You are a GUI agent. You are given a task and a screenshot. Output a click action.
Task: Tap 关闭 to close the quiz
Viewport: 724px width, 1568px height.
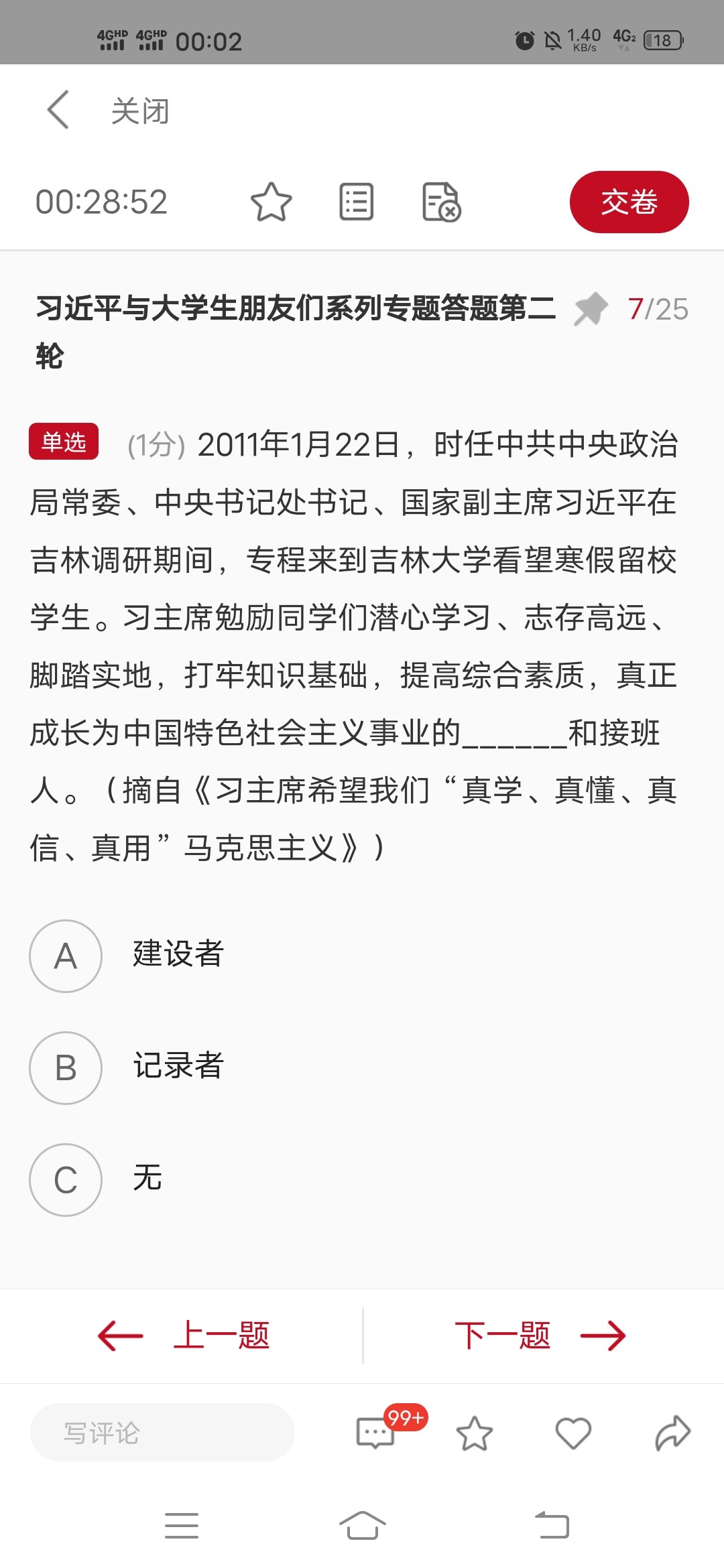[x=140, y=111]
